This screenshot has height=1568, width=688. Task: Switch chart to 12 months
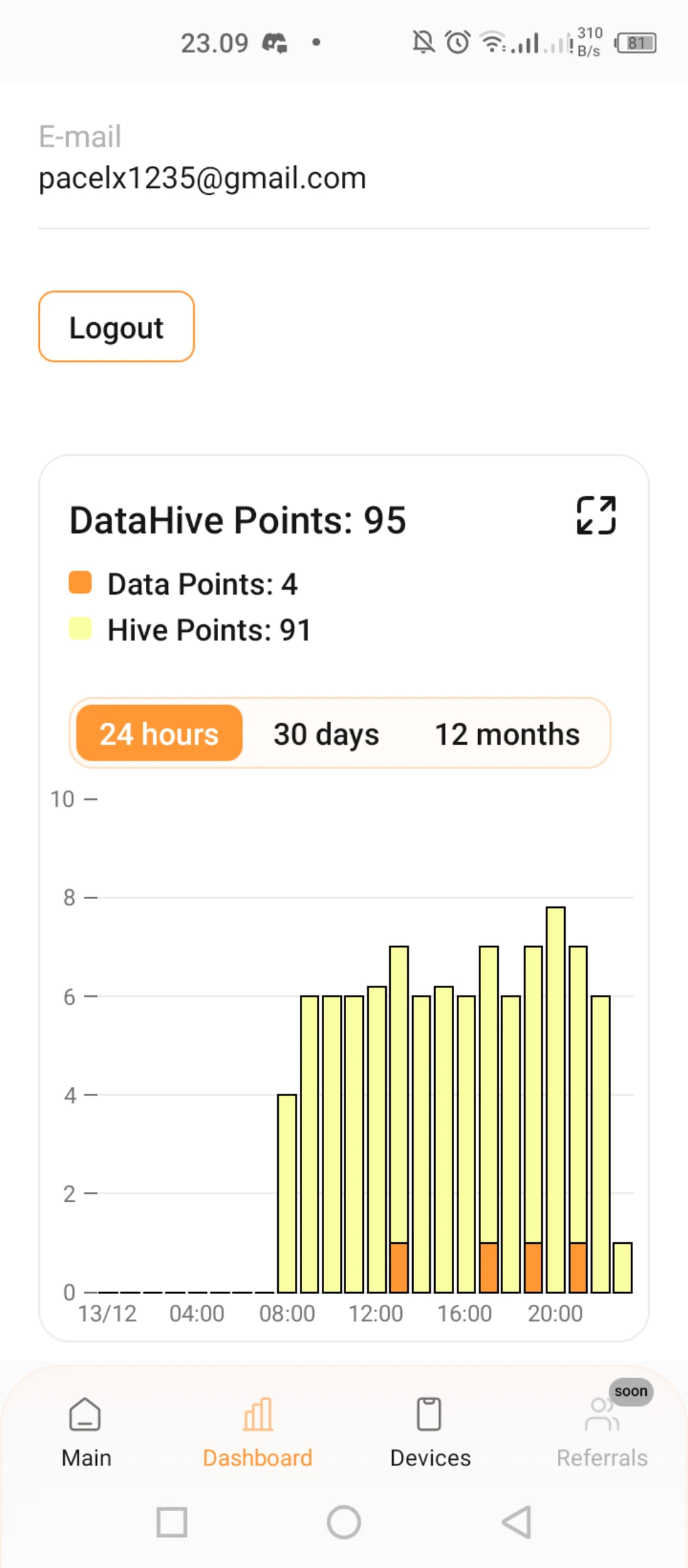coord(507,734)
